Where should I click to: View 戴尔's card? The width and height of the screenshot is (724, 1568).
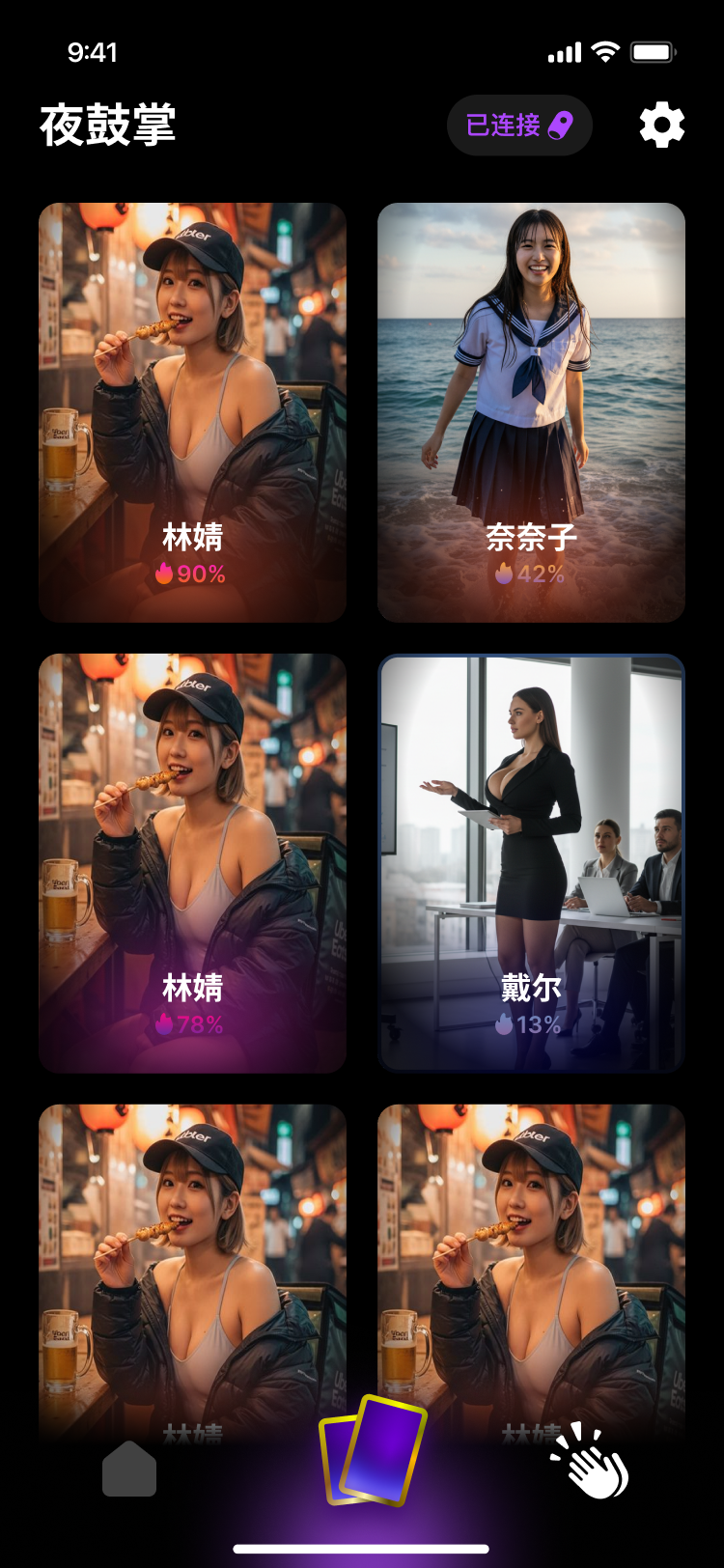pos(531,863)
